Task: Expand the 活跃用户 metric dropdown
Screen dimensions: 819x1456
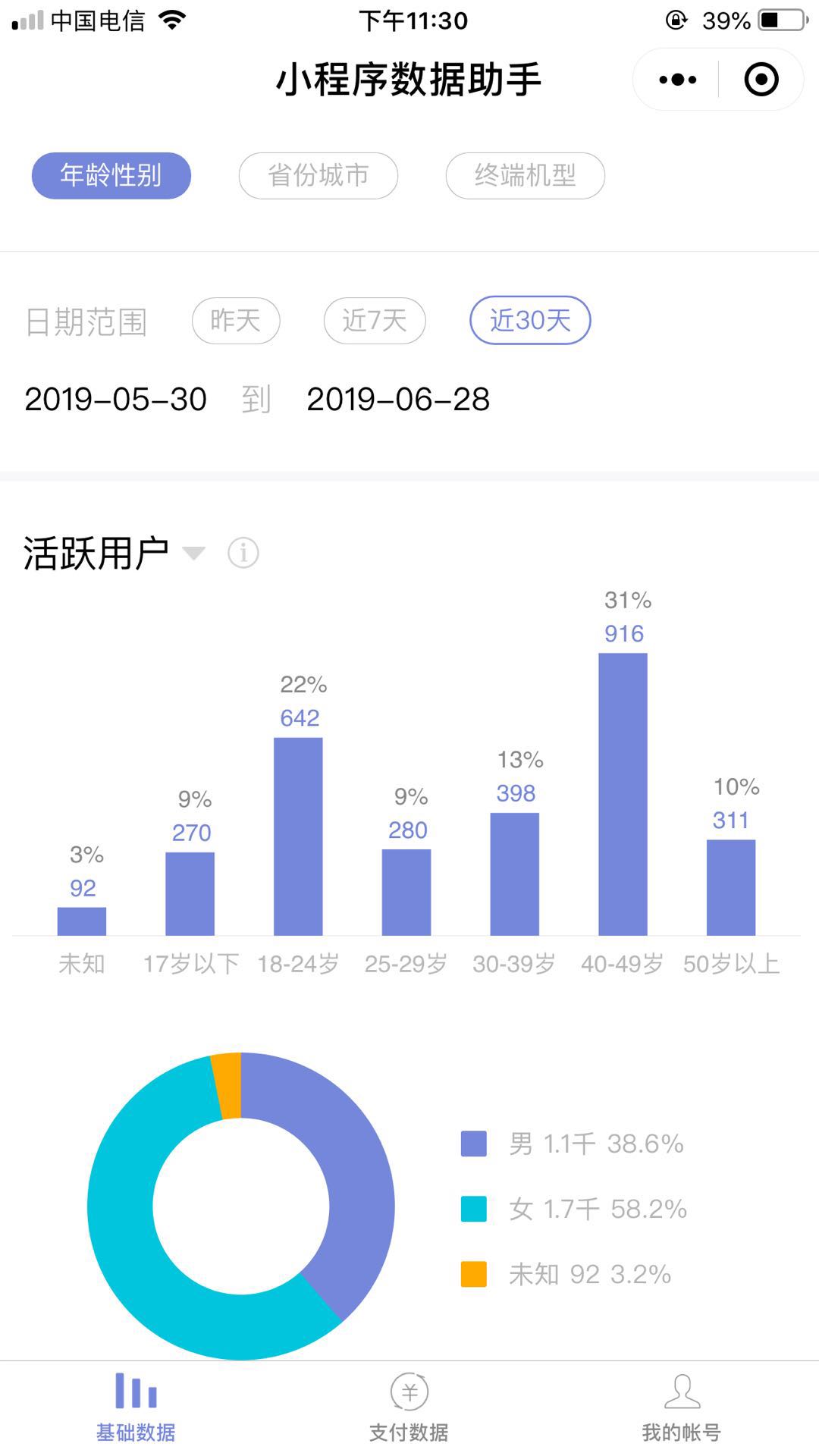Action: click(x=193, y=553)
